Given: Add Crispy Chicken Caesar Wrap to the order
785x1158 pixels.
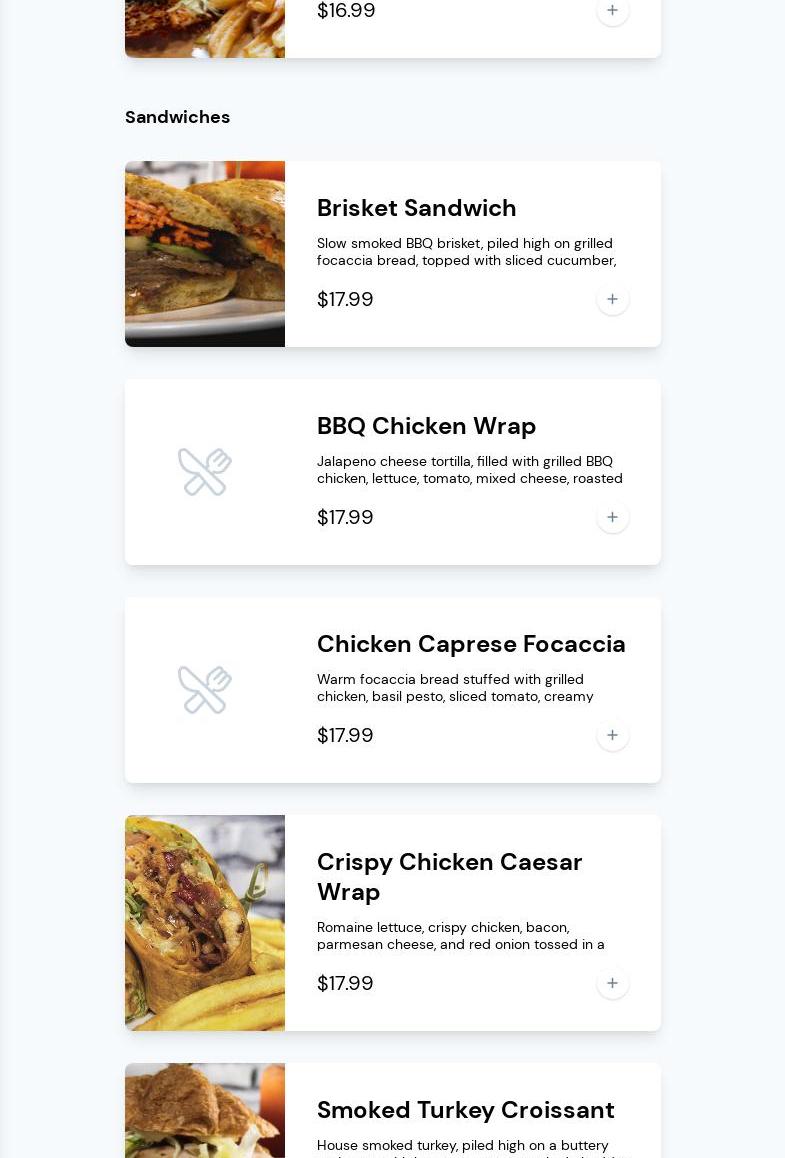Looking at the screenshot, I should pyautogui.click(x=612, y=983).
